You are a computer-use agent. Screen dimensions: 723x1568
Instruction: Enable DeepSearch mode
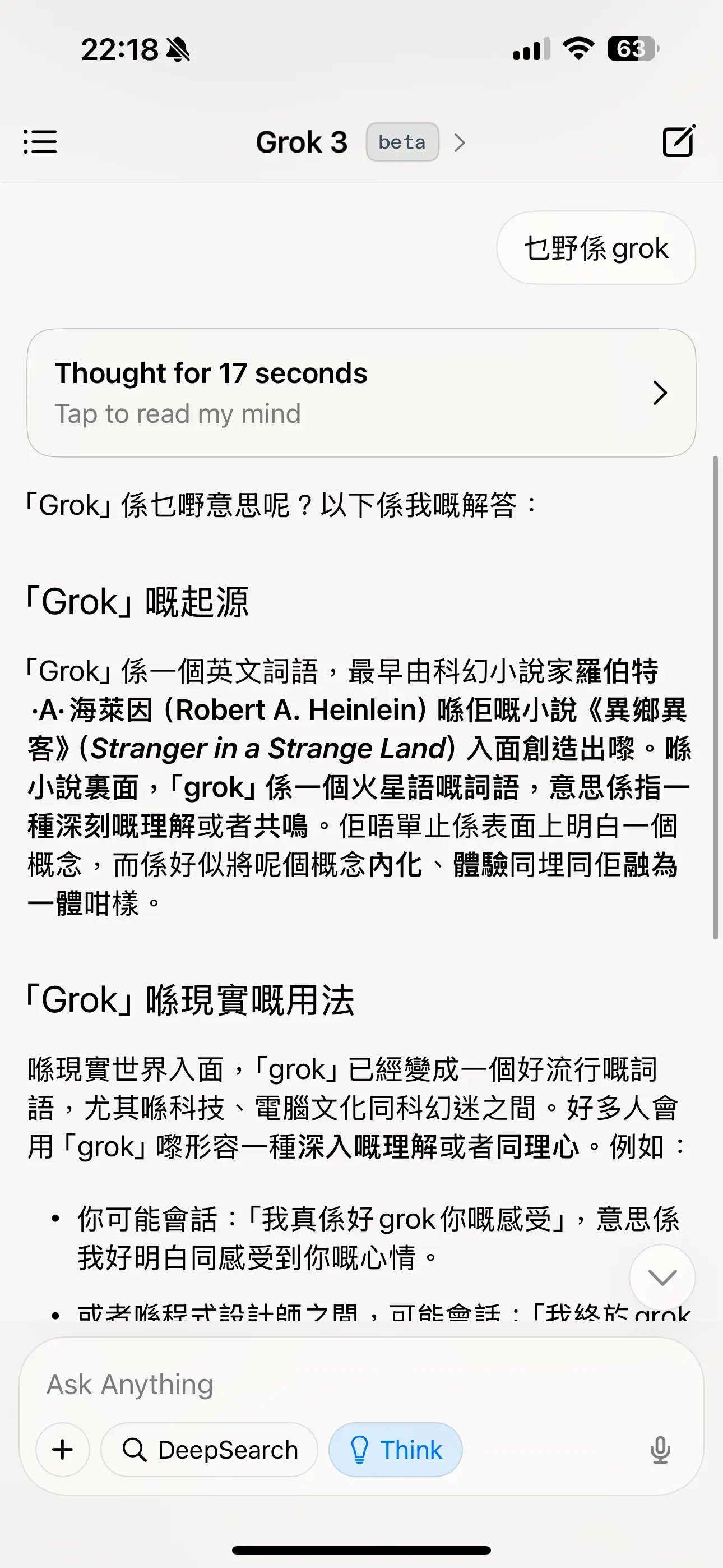click(210, 1450)
